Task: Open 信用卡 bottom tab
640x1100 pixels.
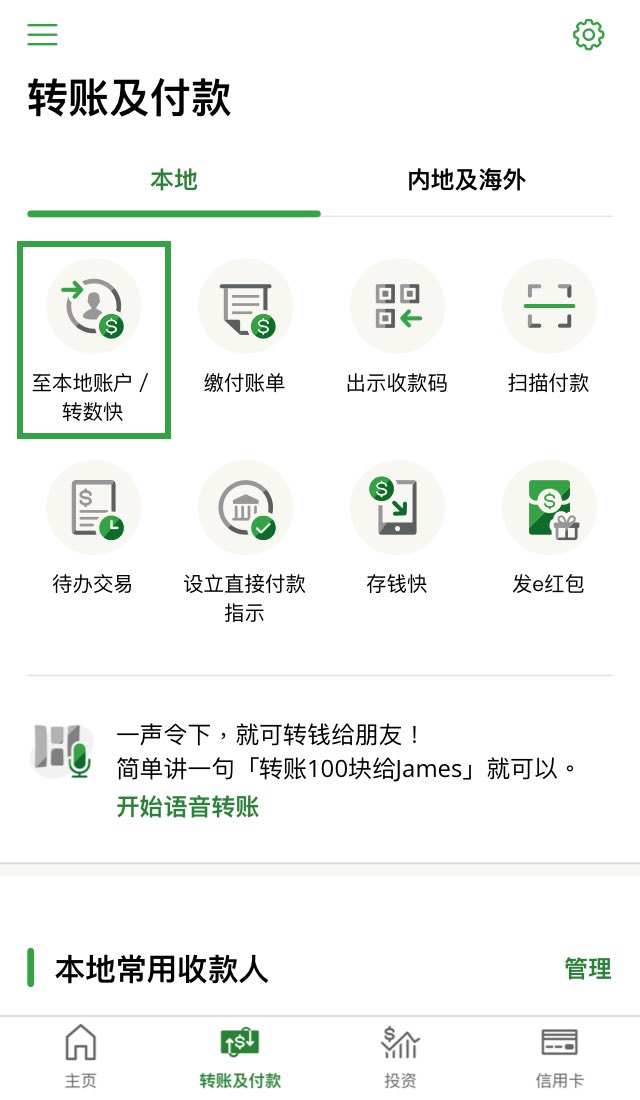Action: (560, 1057)
